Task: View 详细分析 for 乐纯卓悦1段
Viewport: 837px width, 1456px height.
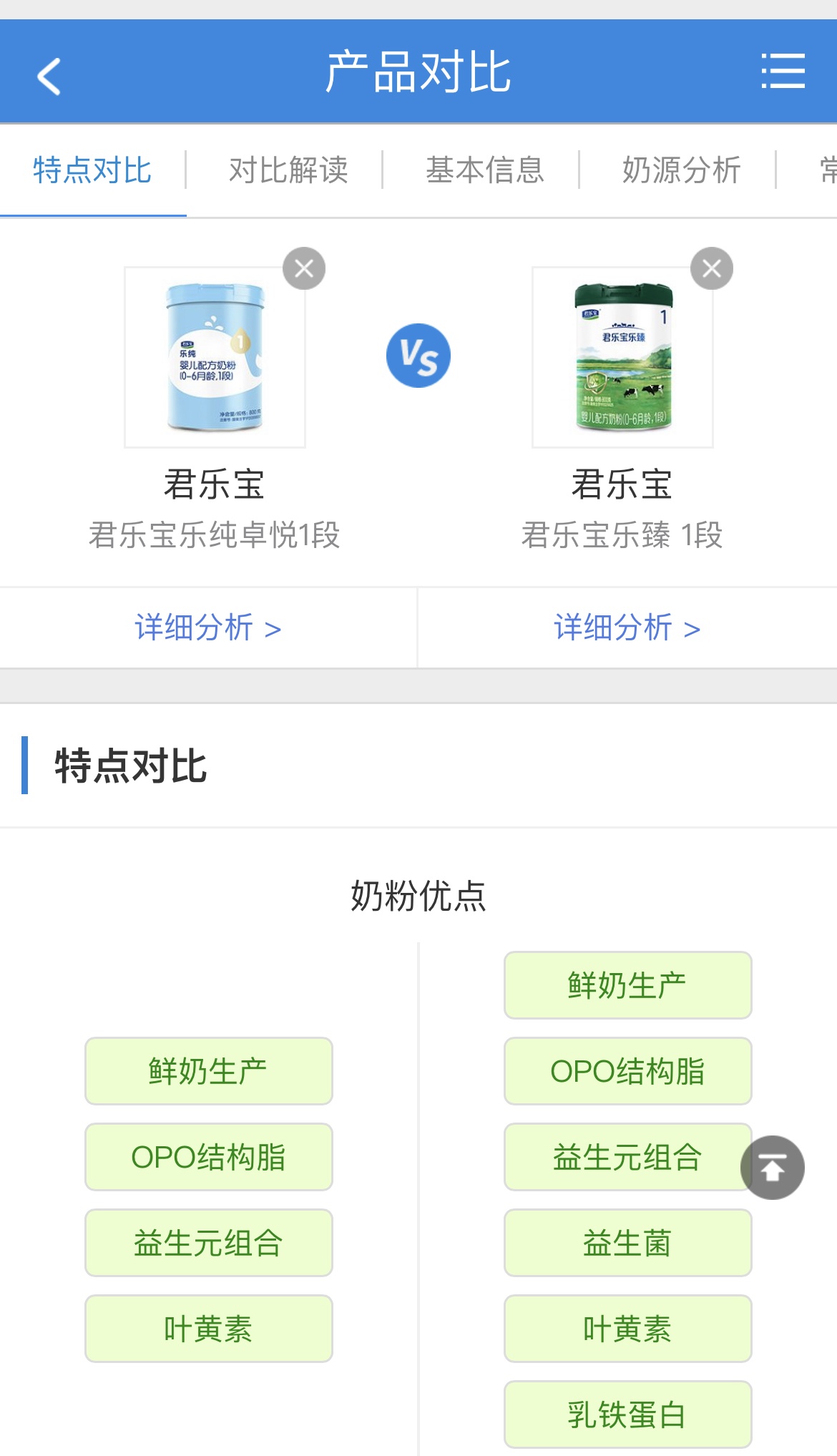Action: [207, 628]
